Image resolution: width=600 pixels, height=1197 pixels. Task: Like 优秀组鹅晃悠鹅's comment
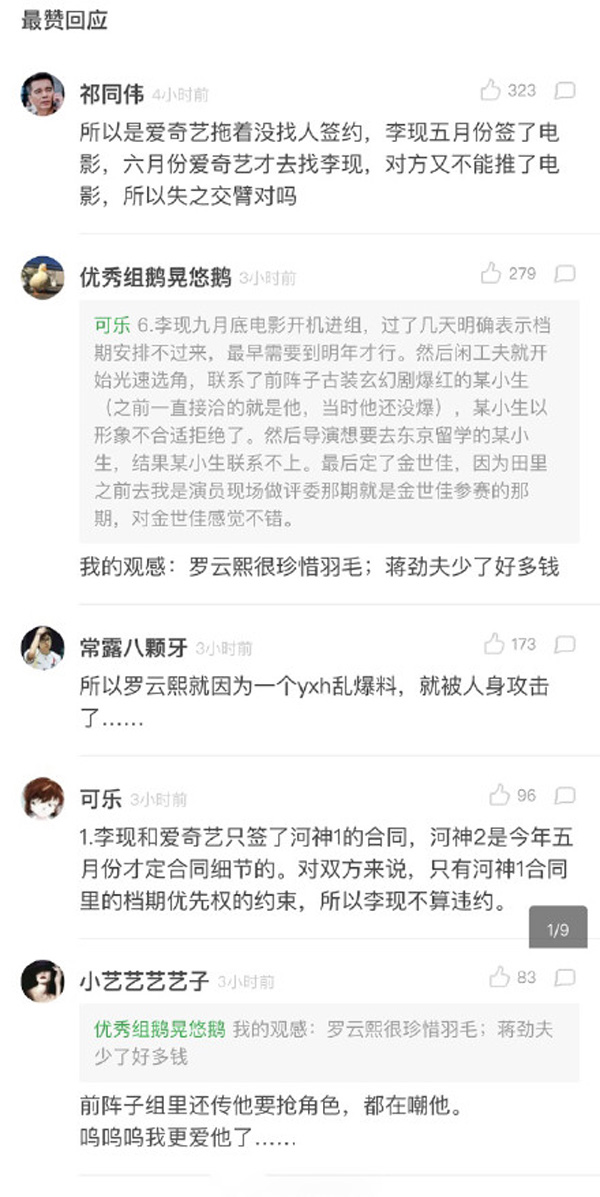(491, 273)
